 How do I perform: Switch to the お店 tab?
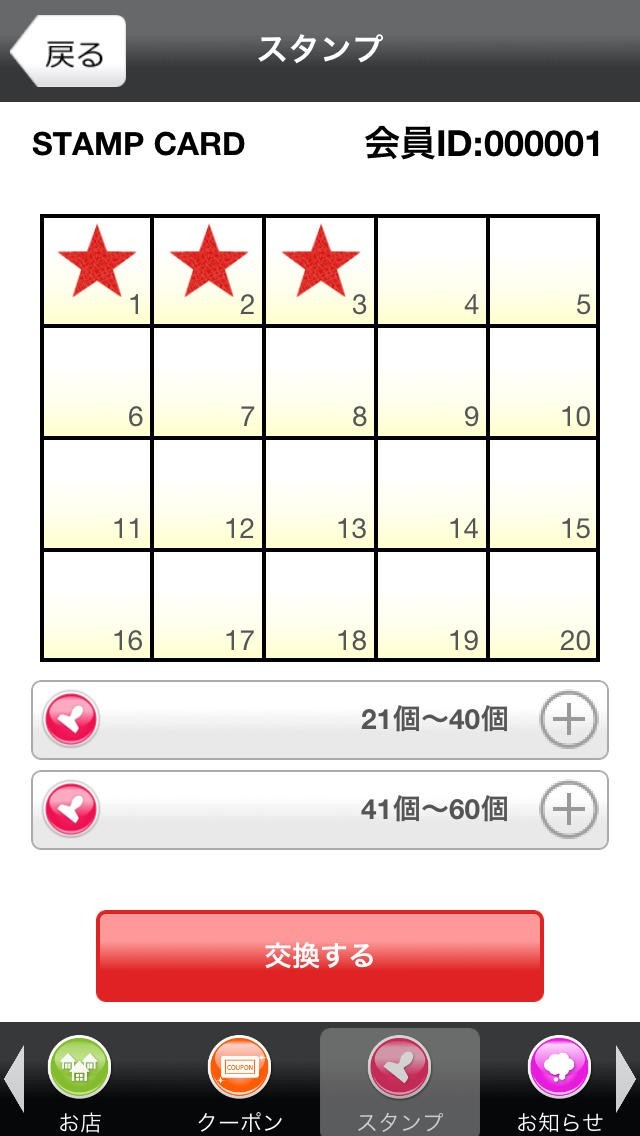pos(80,1082)
